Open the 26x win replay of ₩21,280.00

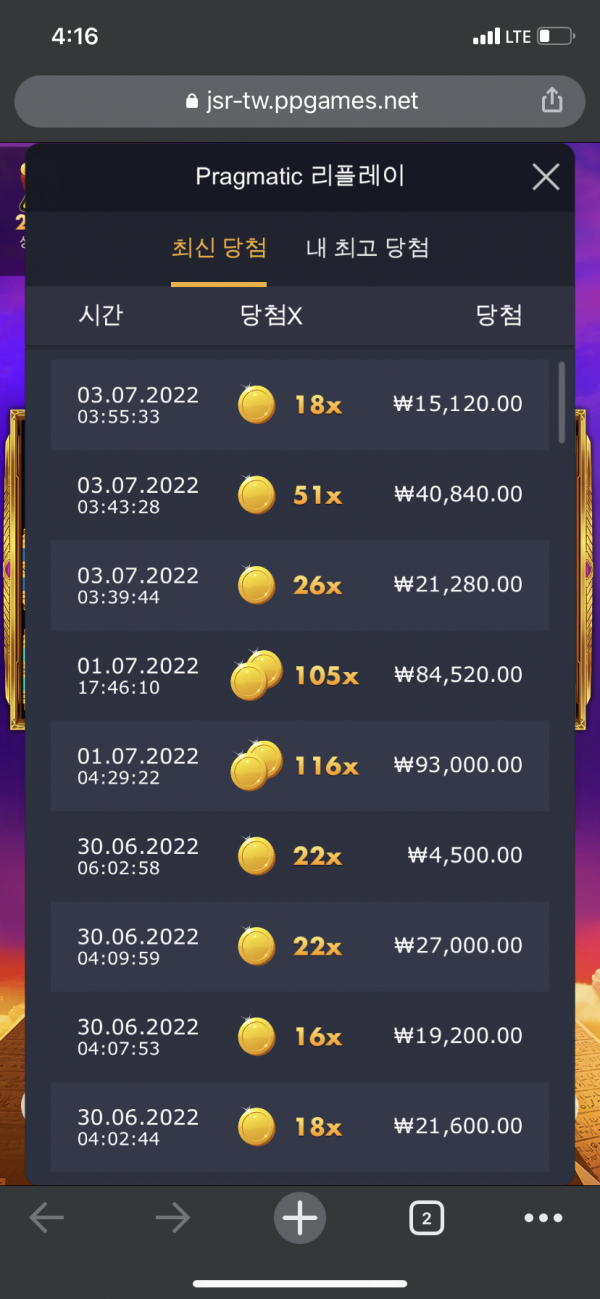tap(300, 584)
